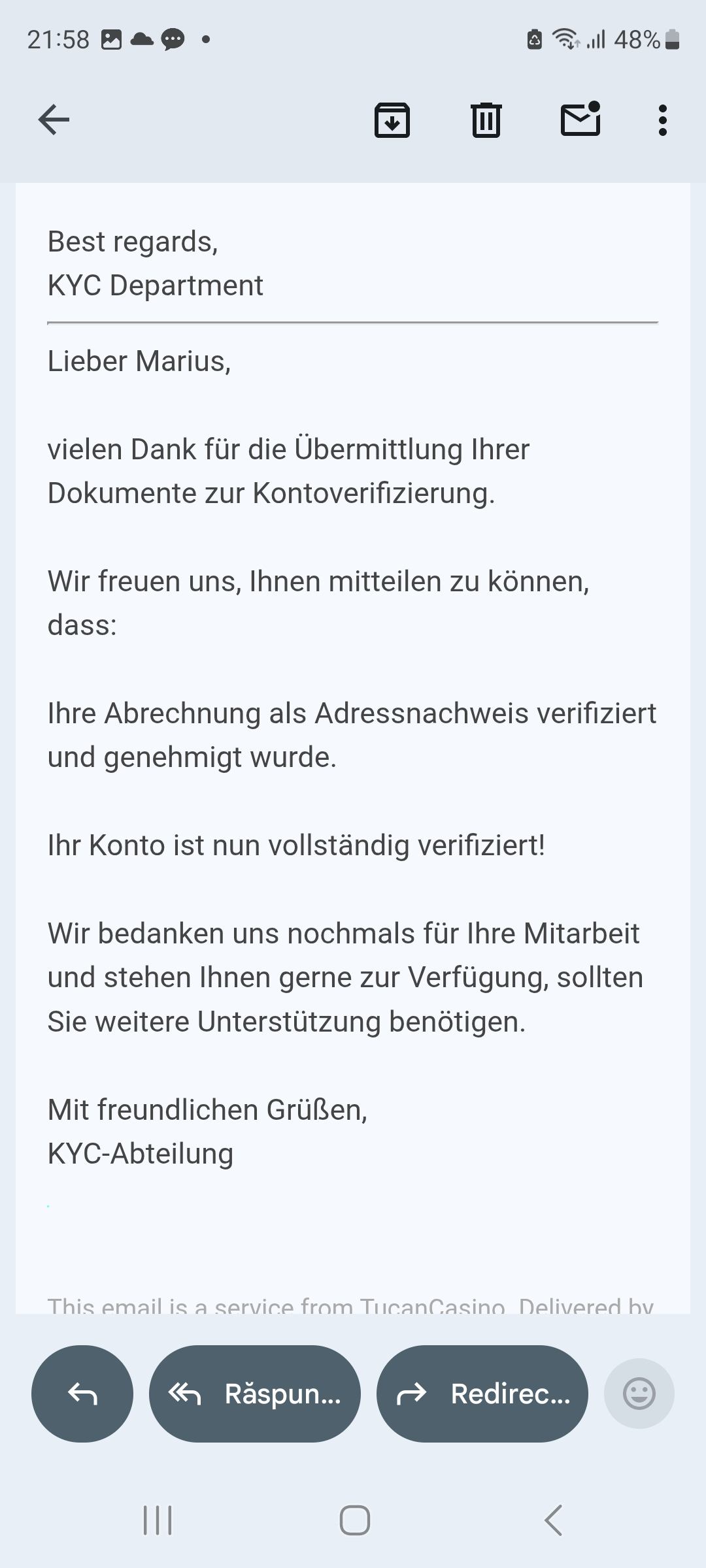Add an emoji reaction

(639, 1394)
